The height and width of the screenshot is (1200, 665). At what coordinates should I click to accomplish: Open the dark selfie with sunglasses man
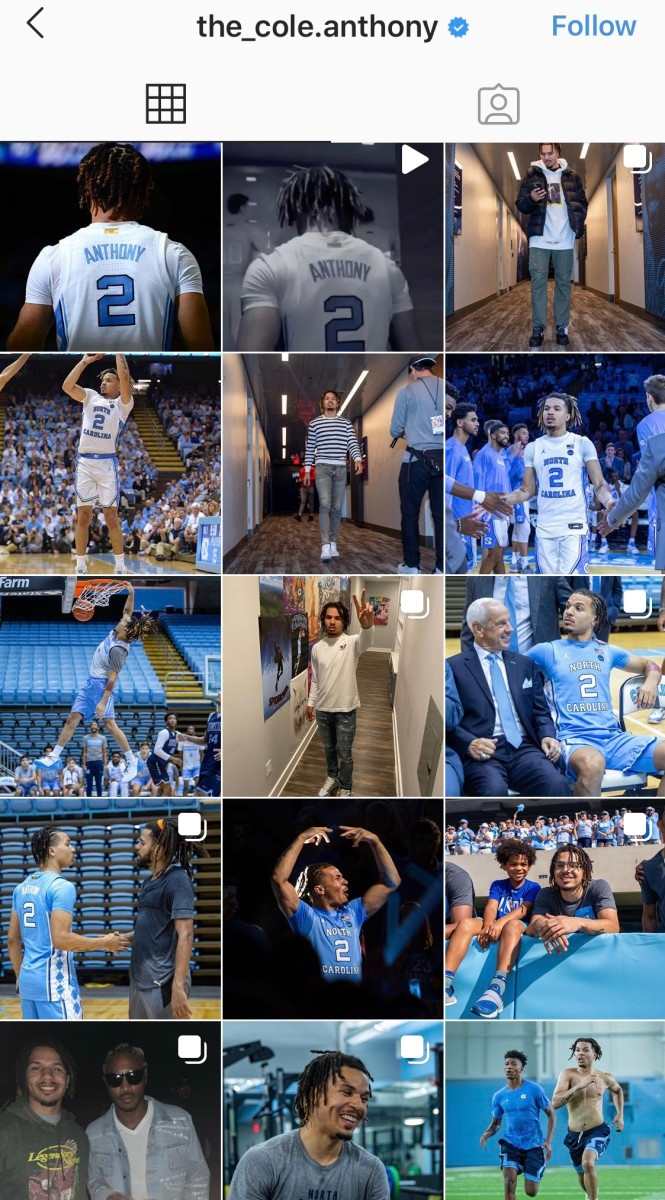pos(110,1110)
